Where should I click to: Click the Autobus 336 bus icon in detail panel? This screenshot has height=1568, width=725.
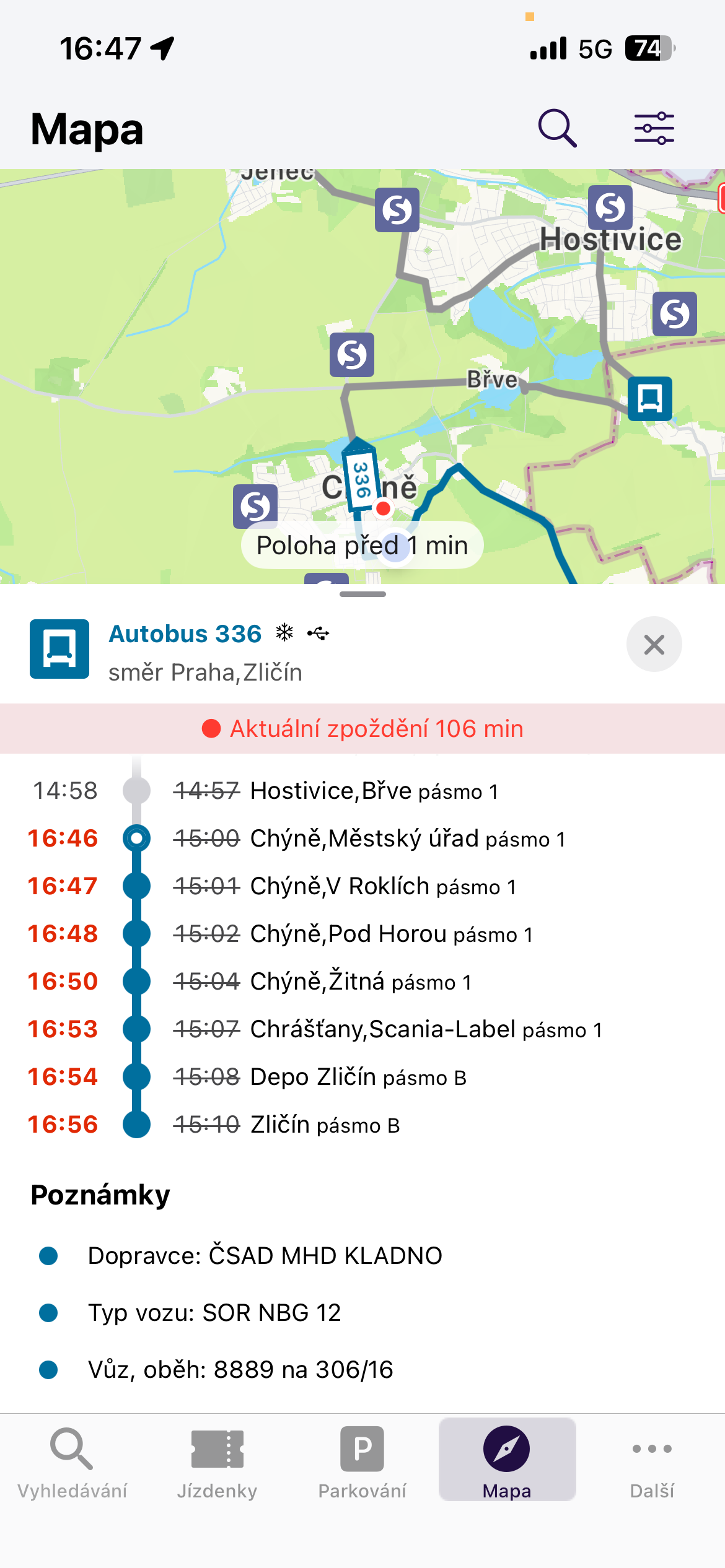click(x=59, y=648)
